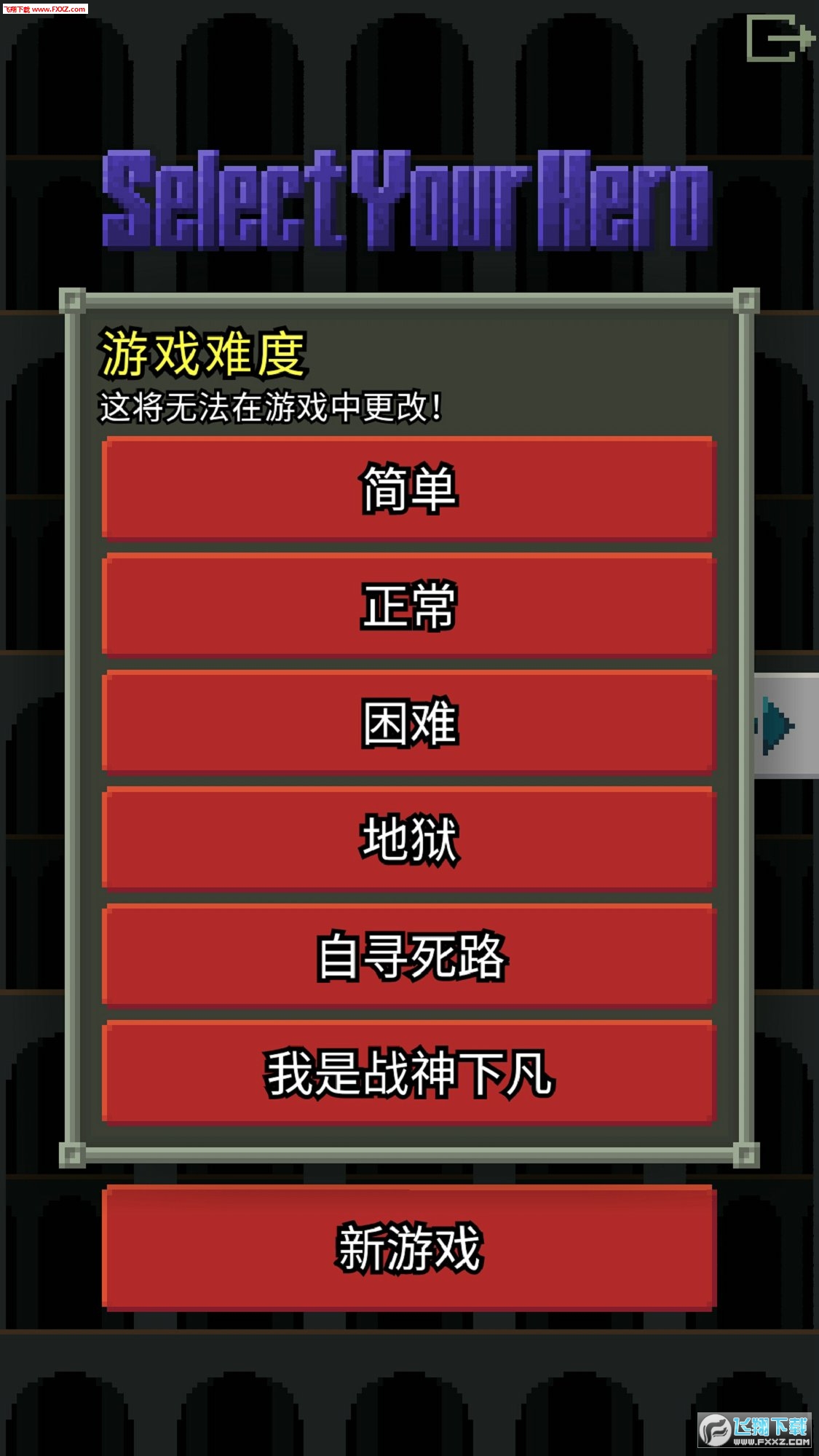The width and height of the screenshot is (819, 1456).
Task: Pick 困难 hard difficulty
Action: point(409,722)
